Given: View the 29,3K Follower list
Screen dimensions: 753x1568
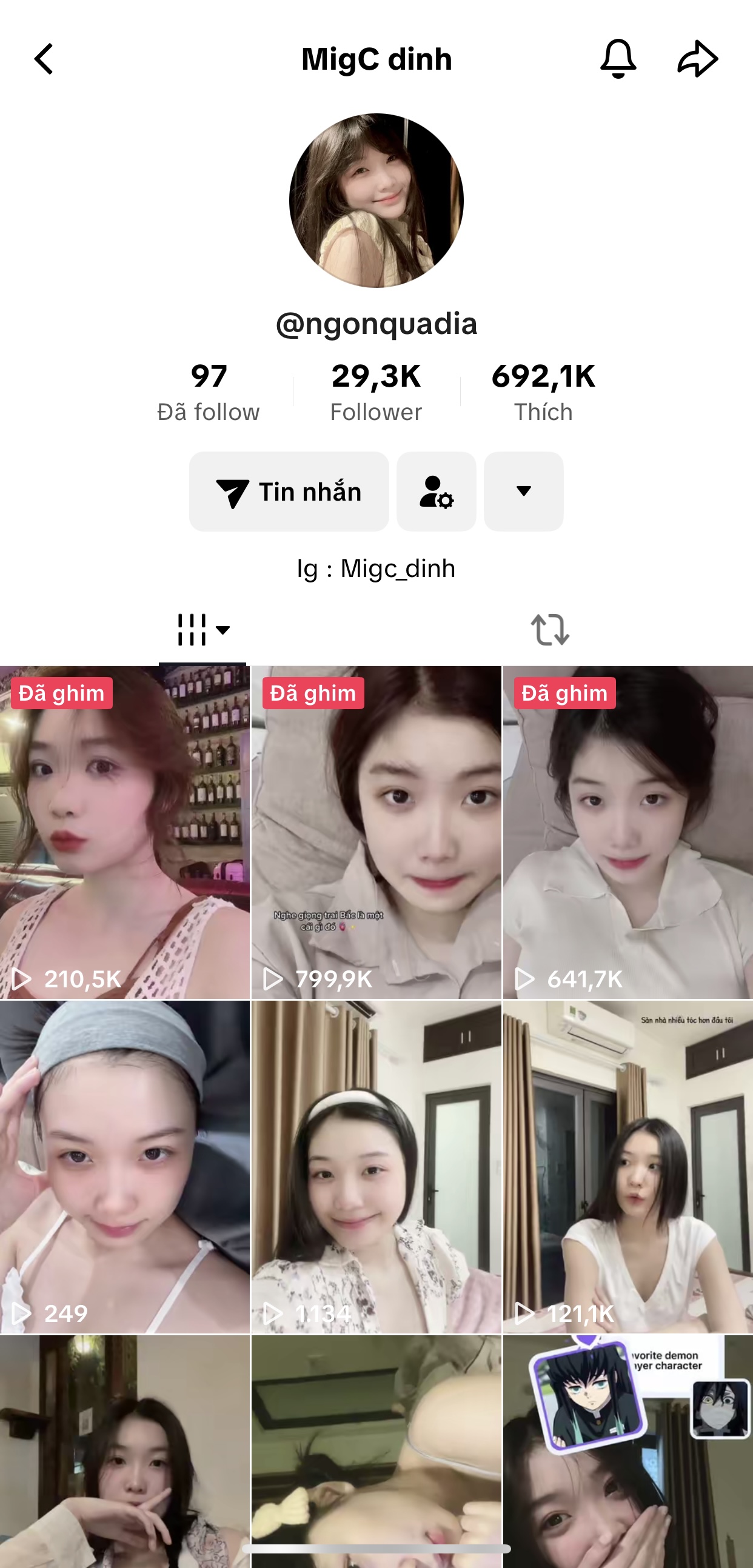Looking at the screenshot, I should tap(376, 392).
